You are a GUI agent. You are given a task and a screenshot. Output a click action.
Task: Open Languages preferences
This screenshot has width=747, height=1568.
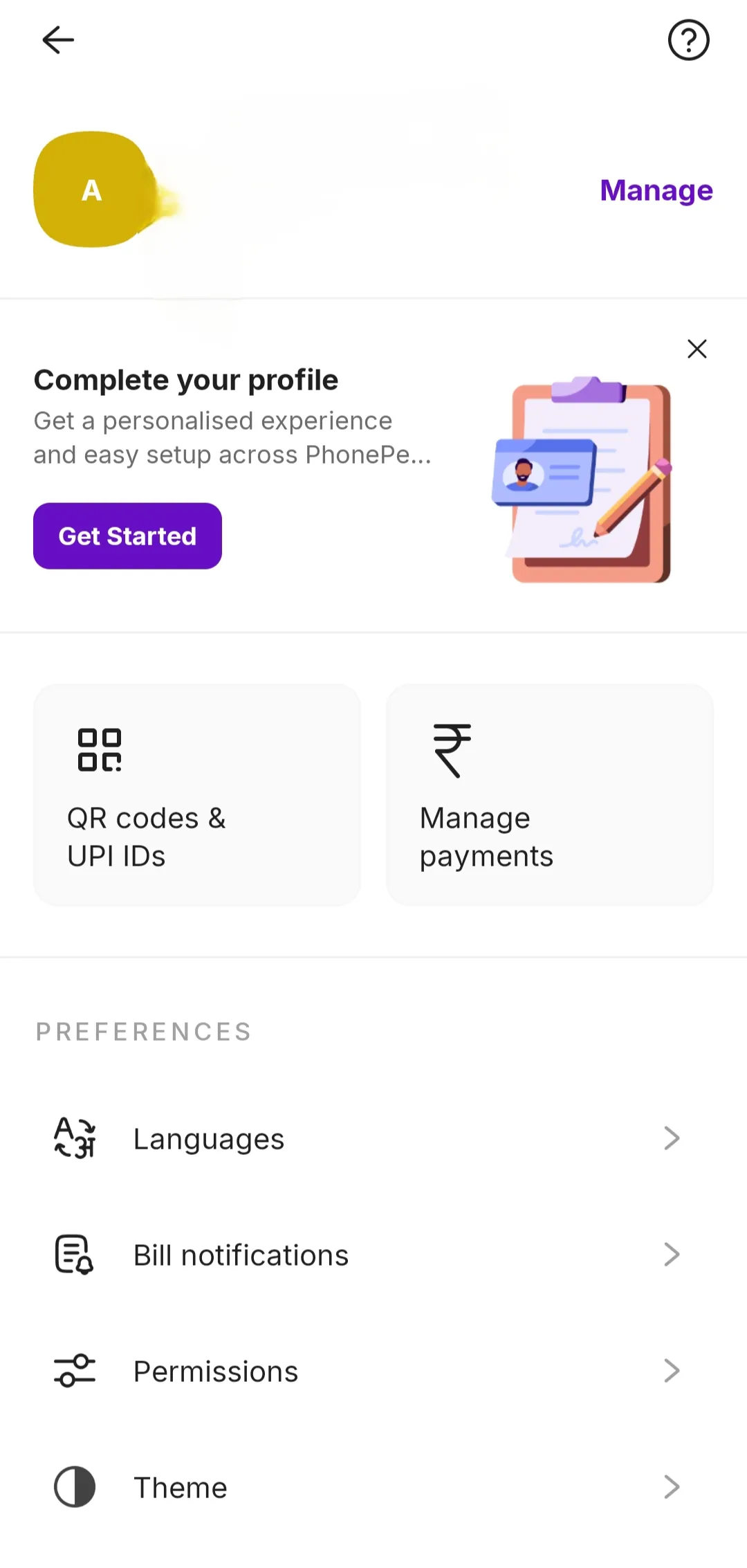tap(373, 1139)
